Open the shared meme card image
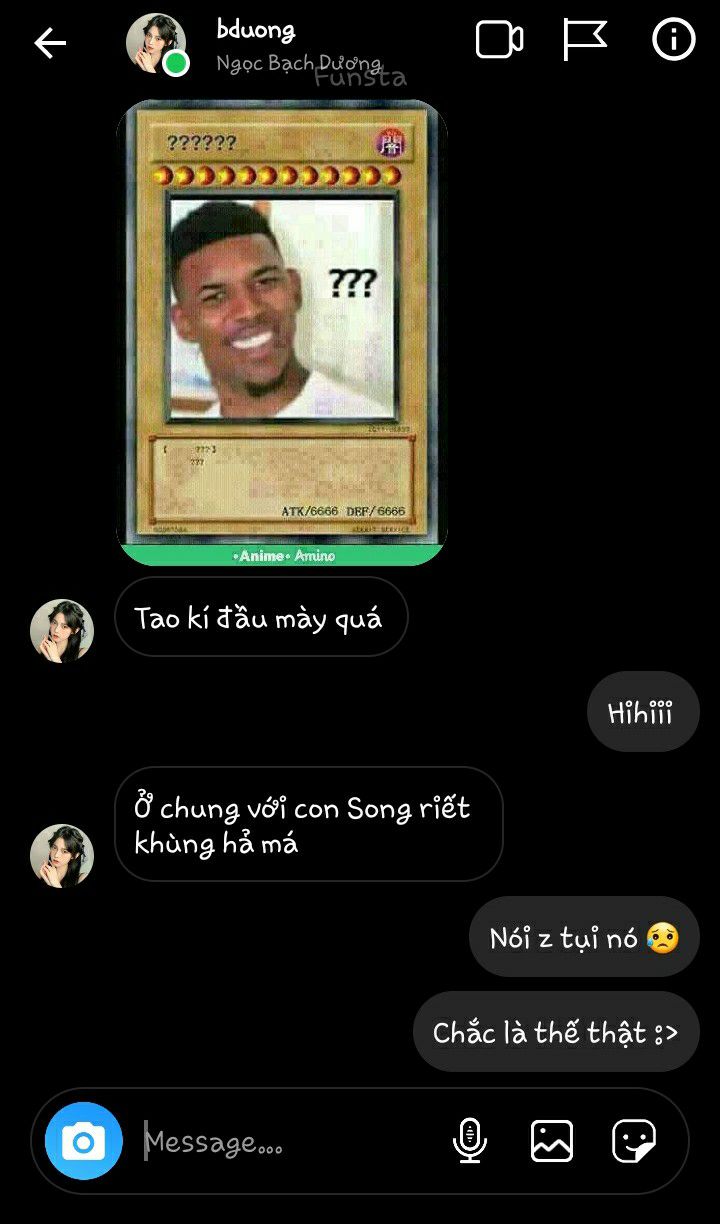This screenshot has width=720, height=1224. [x=282, y=333]
